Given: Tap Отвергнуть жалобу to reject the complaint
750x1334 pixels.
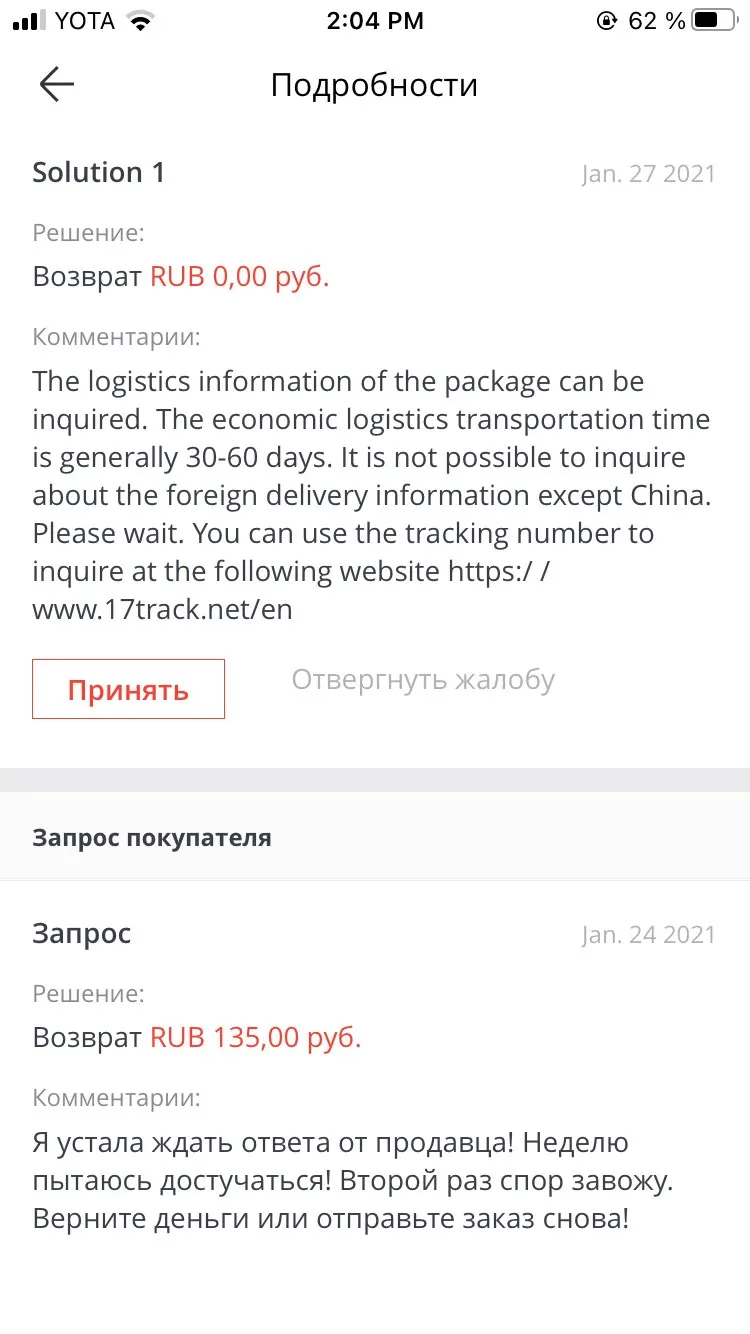Looking at the screenshot, I should pos(423,680).
